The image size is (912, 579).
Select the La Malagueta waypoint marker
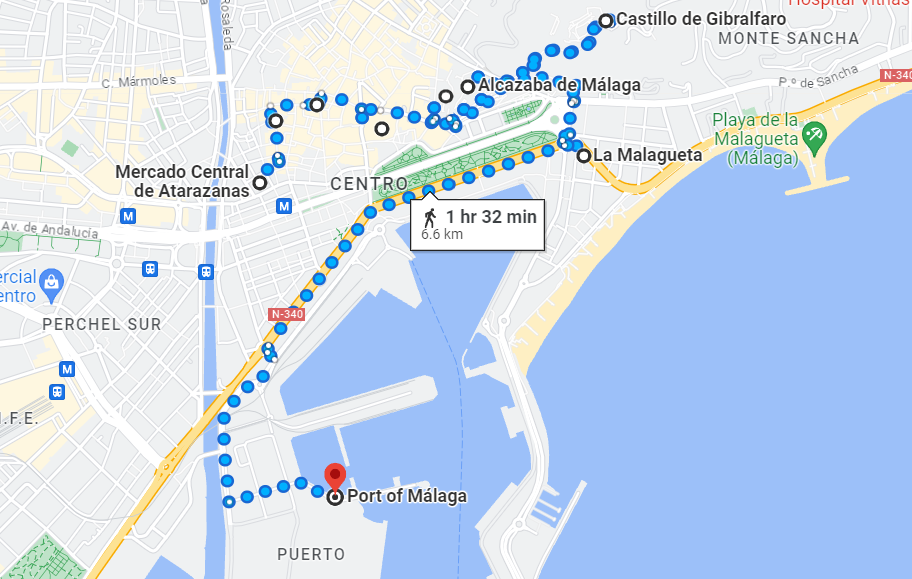[583, 155]
